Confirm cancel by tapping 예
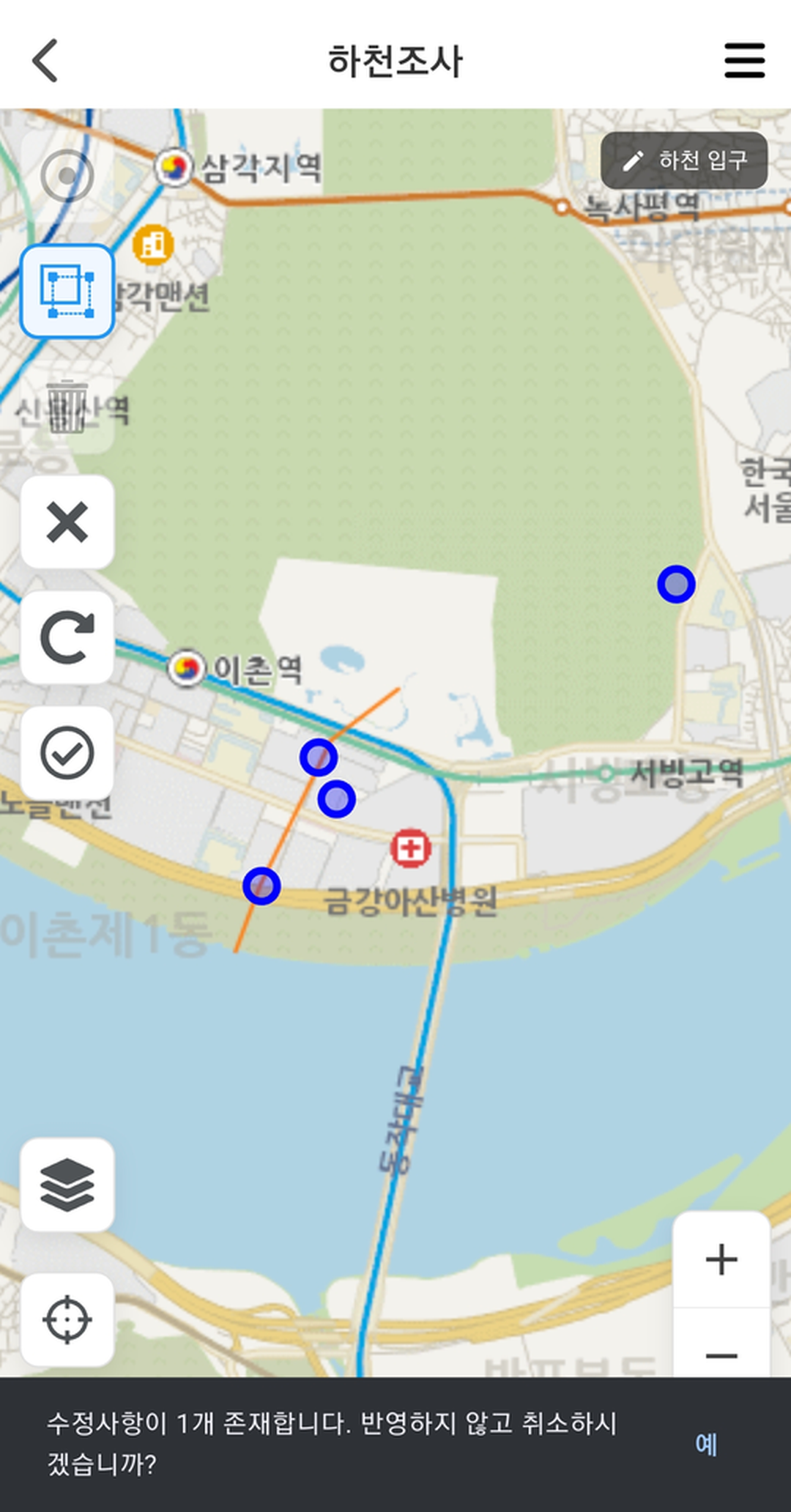 [706, 1444]
